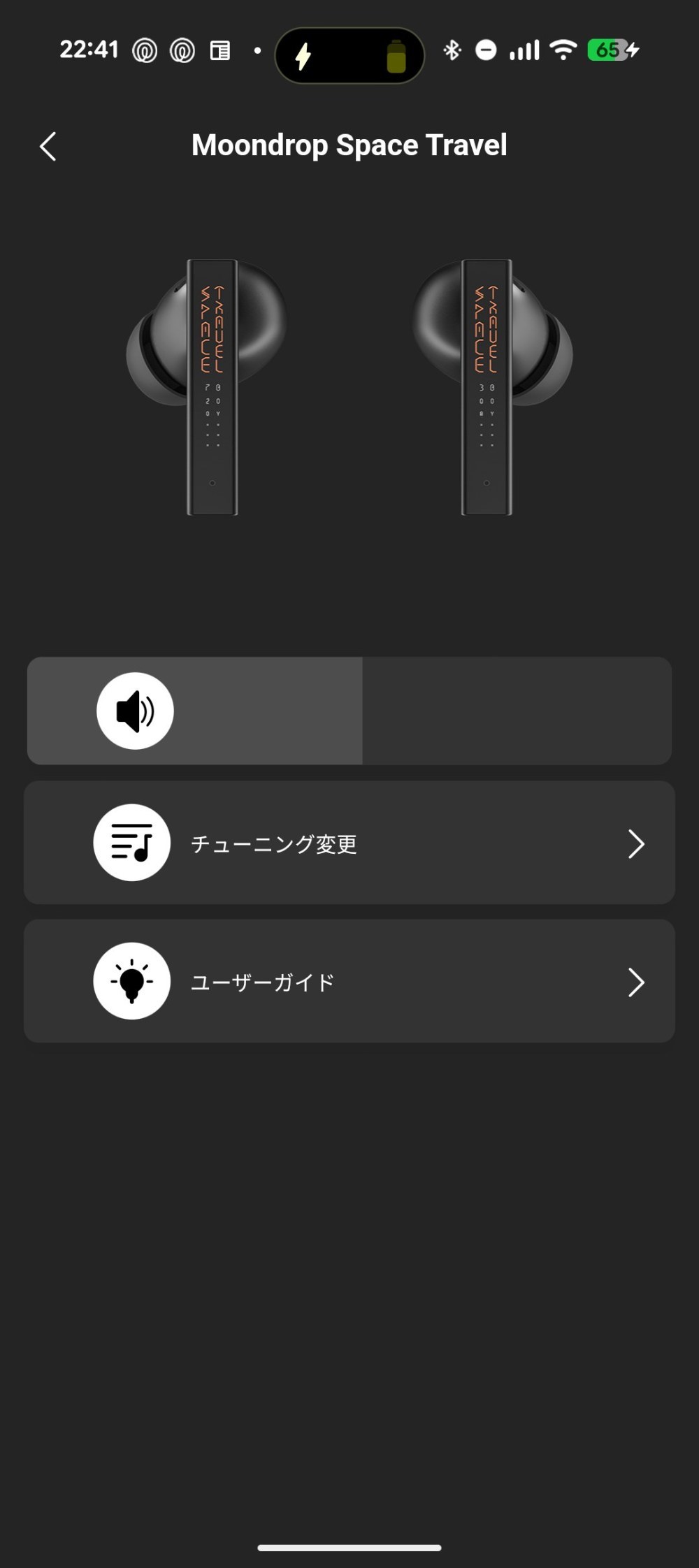Open ユーザーガイド user guide
Screen dimensions: 699x1568
[x=349, y=981]
